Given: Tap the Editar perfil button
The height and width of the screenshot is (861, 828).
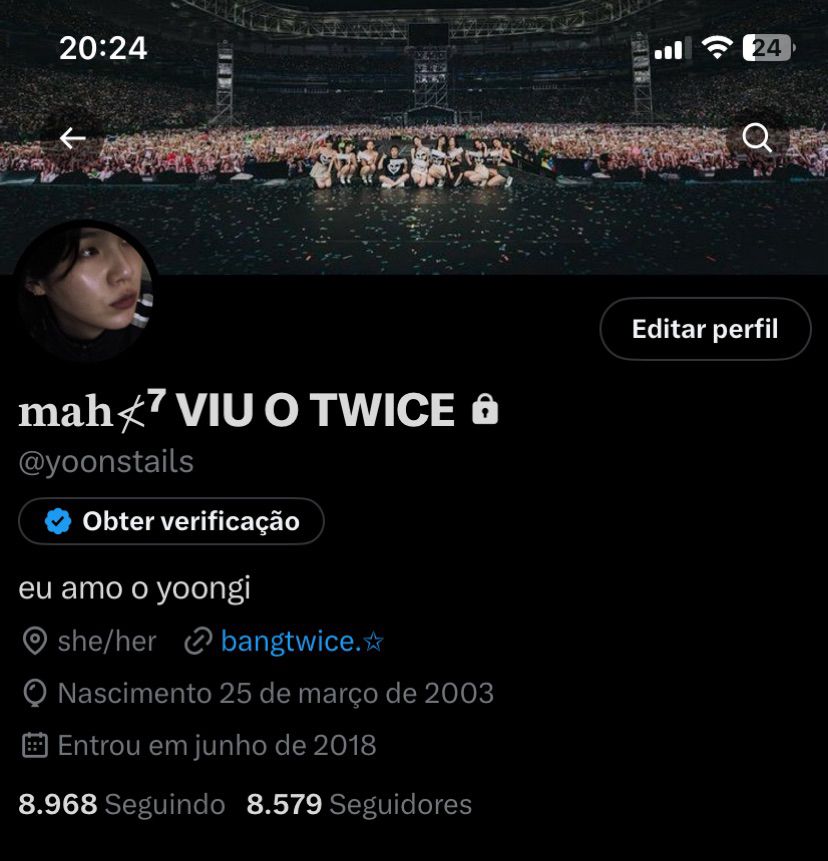Looking at the screenshot, I should coord(705,329).
